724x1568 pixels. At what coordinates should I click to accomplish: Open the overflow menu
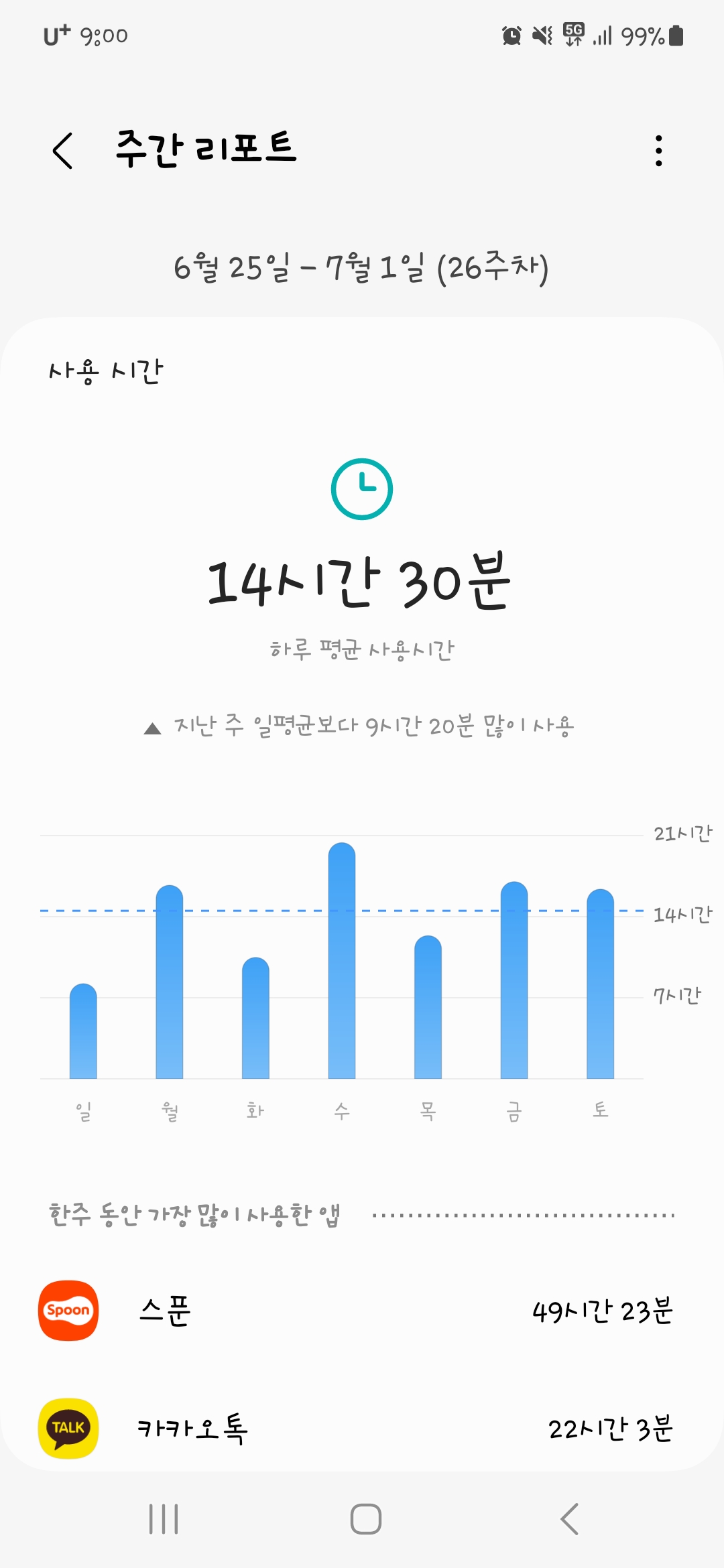coord(658,150)
